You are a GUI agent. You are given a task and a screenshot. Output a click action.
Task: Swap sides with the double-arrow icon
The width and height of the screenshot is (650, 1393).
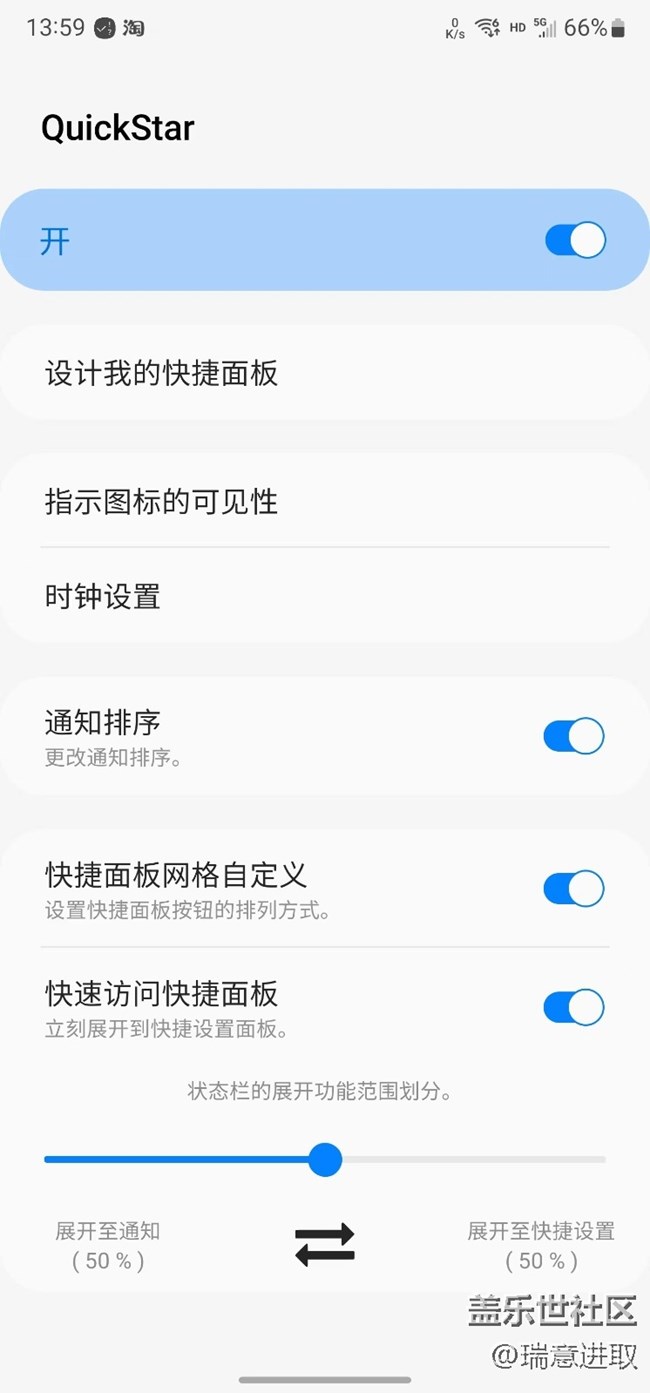pos(325,1244)
